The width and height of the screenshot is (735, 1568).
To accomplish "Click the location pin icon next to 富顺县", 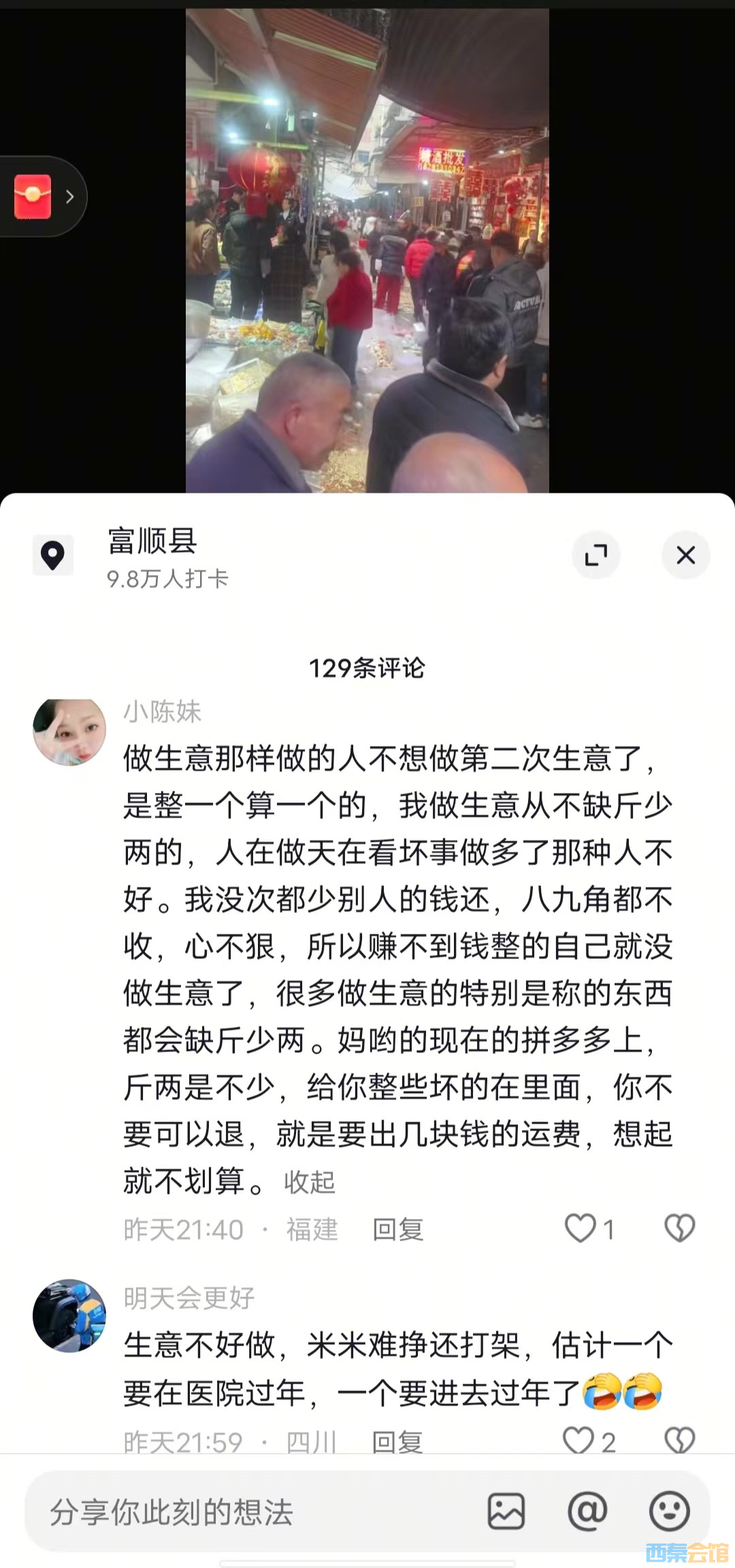I will [x=54, y=555].
